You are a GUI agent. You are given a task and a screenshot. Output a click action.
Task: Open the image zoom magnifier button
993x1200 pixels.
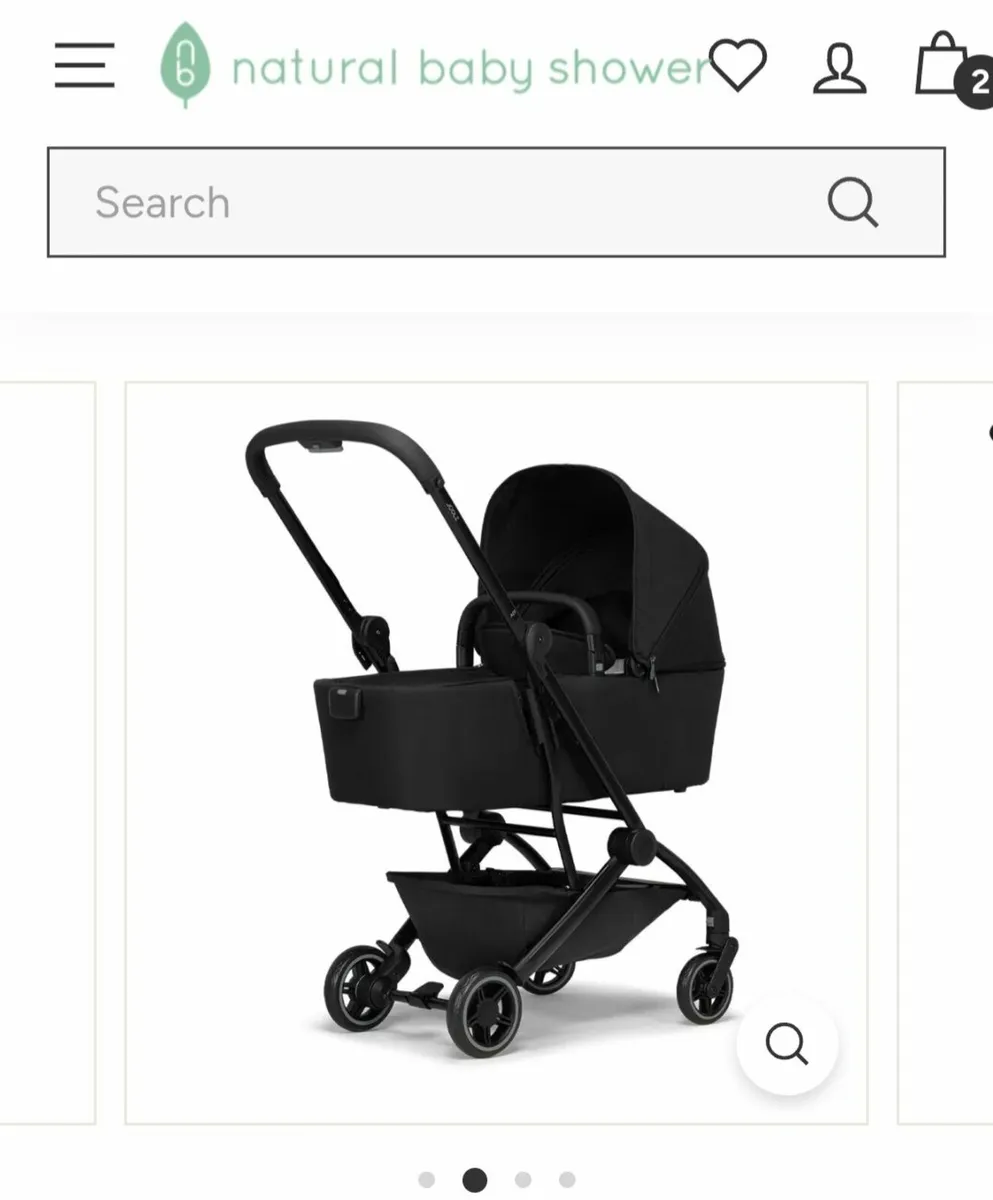[x=790, y=1044]
